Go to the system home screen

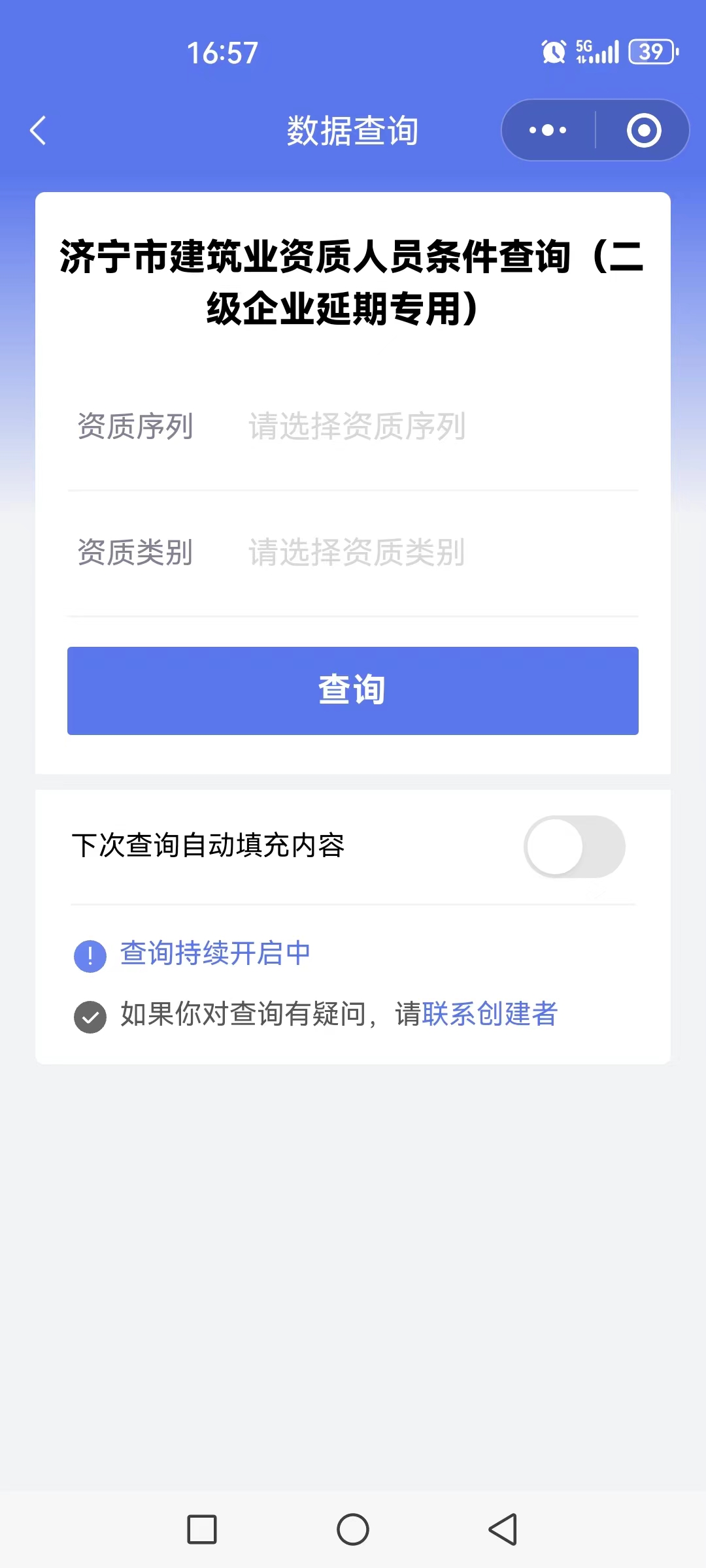[353, 1529]
